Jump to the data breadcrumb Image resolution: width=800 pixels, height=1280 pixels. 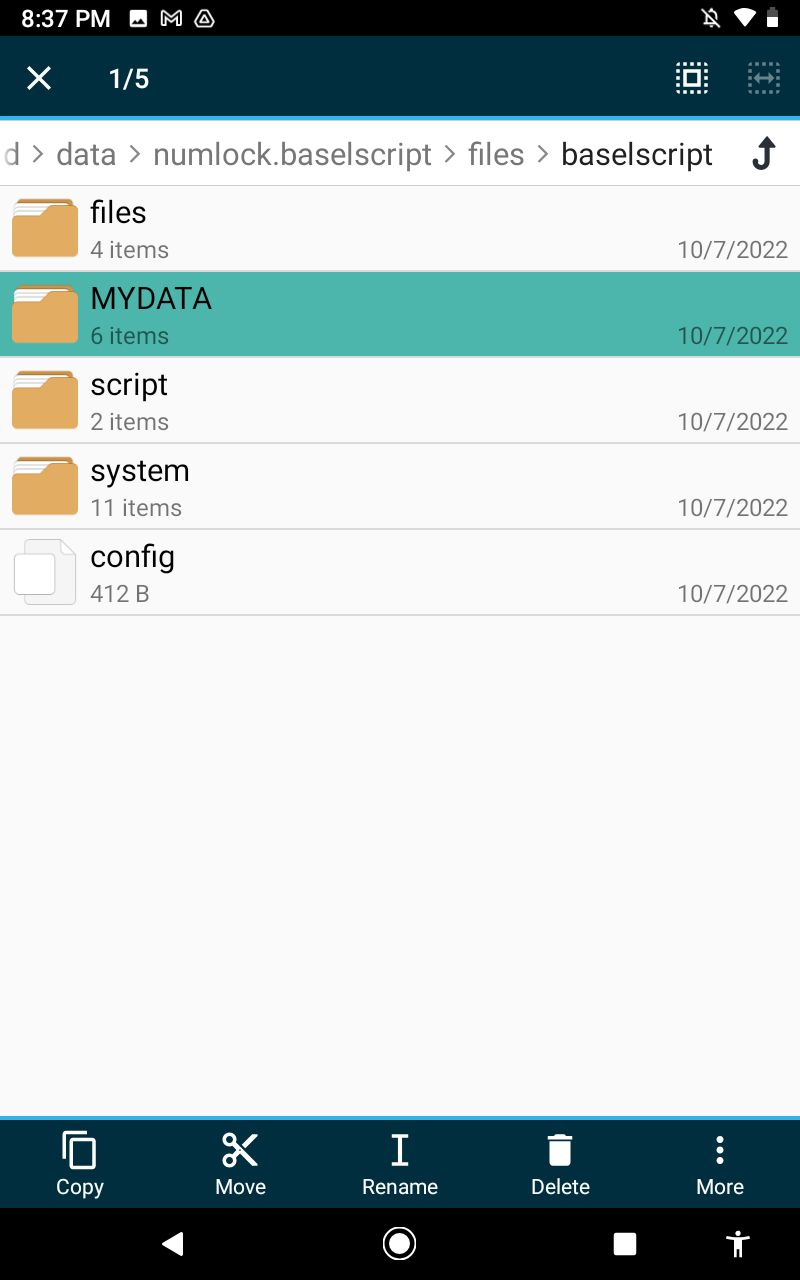pos(86,154)
